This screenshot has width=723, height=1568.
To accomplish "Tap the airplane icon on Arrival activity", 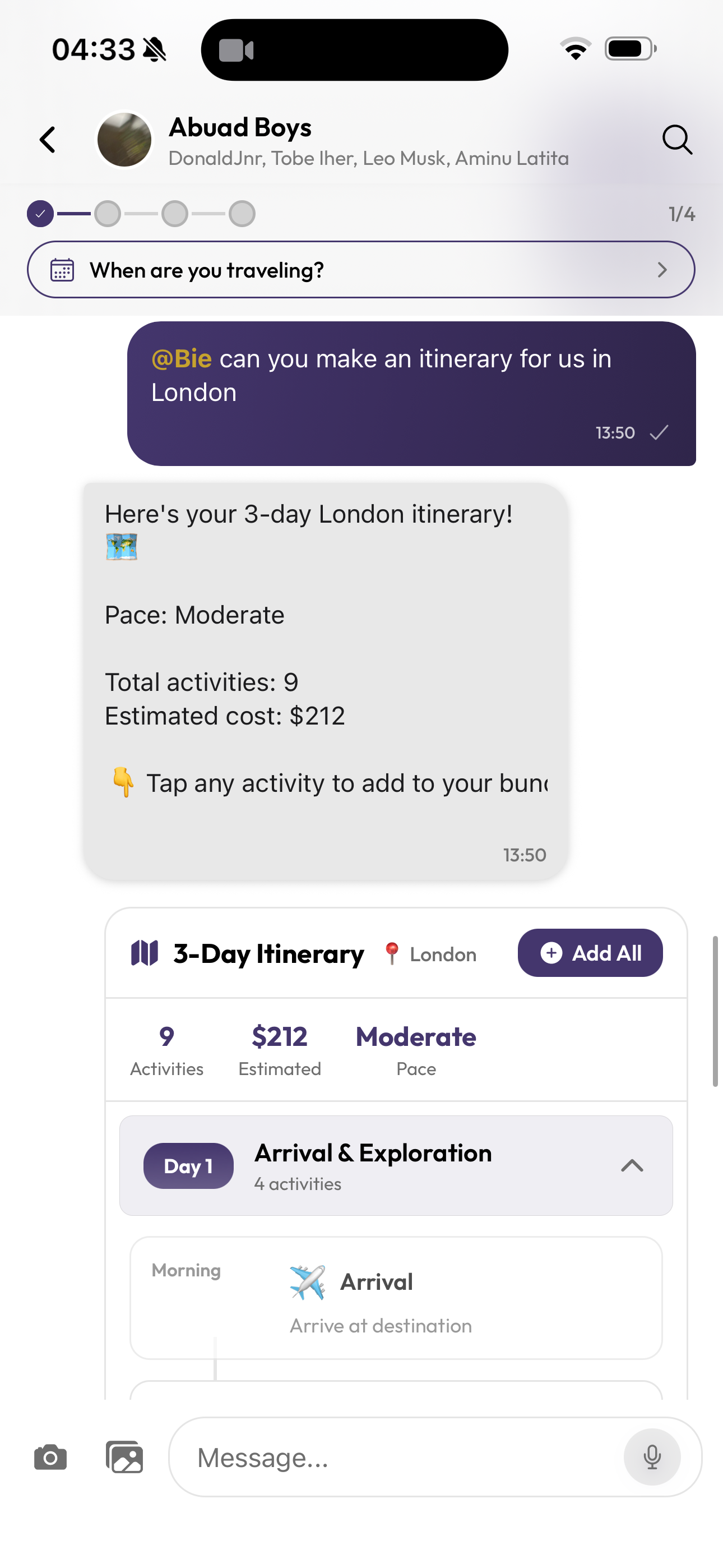I will tap(307, 1281).
